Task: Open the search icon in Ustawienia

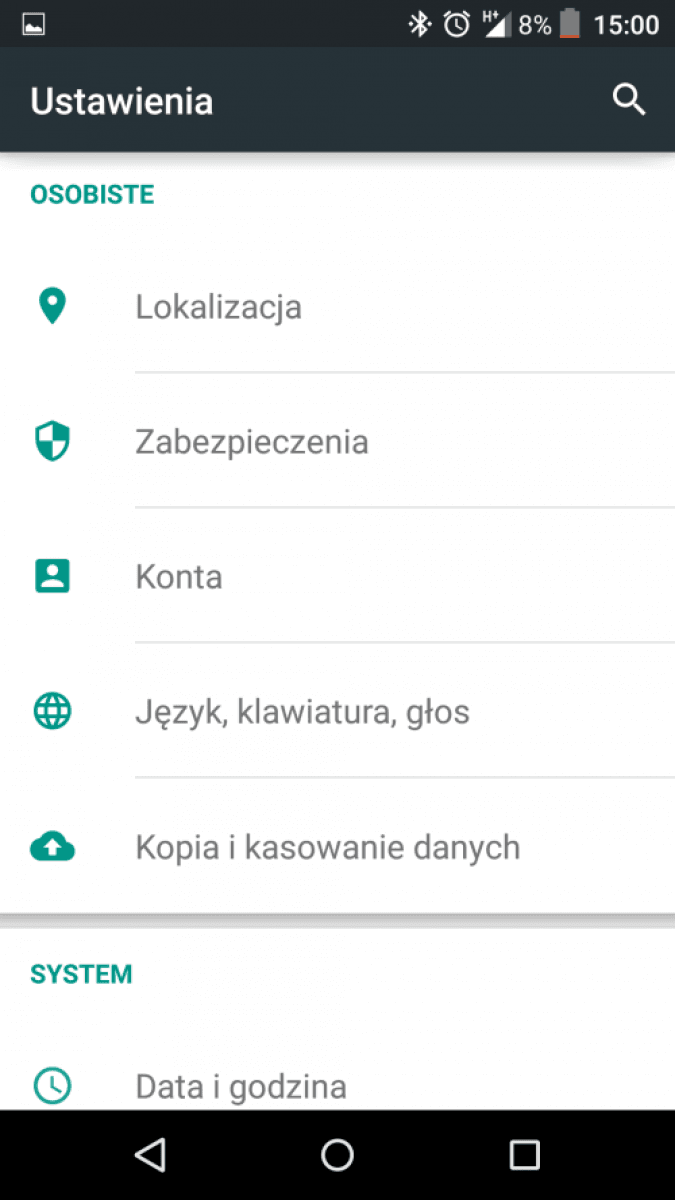Action: (628, 100)
